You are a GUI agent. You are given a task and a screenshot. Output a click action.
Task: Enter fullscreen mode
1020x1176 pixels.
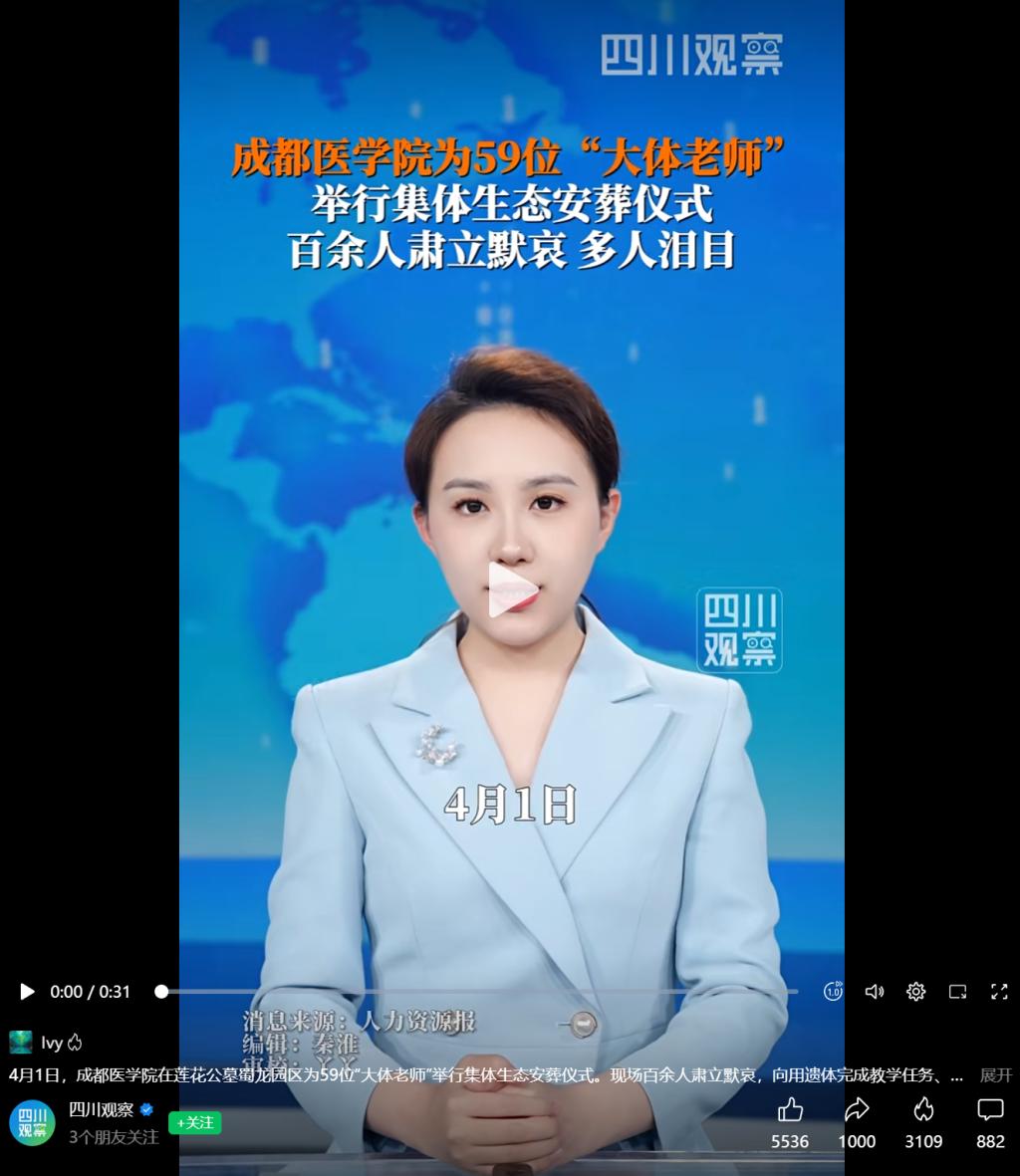[999, 991]
